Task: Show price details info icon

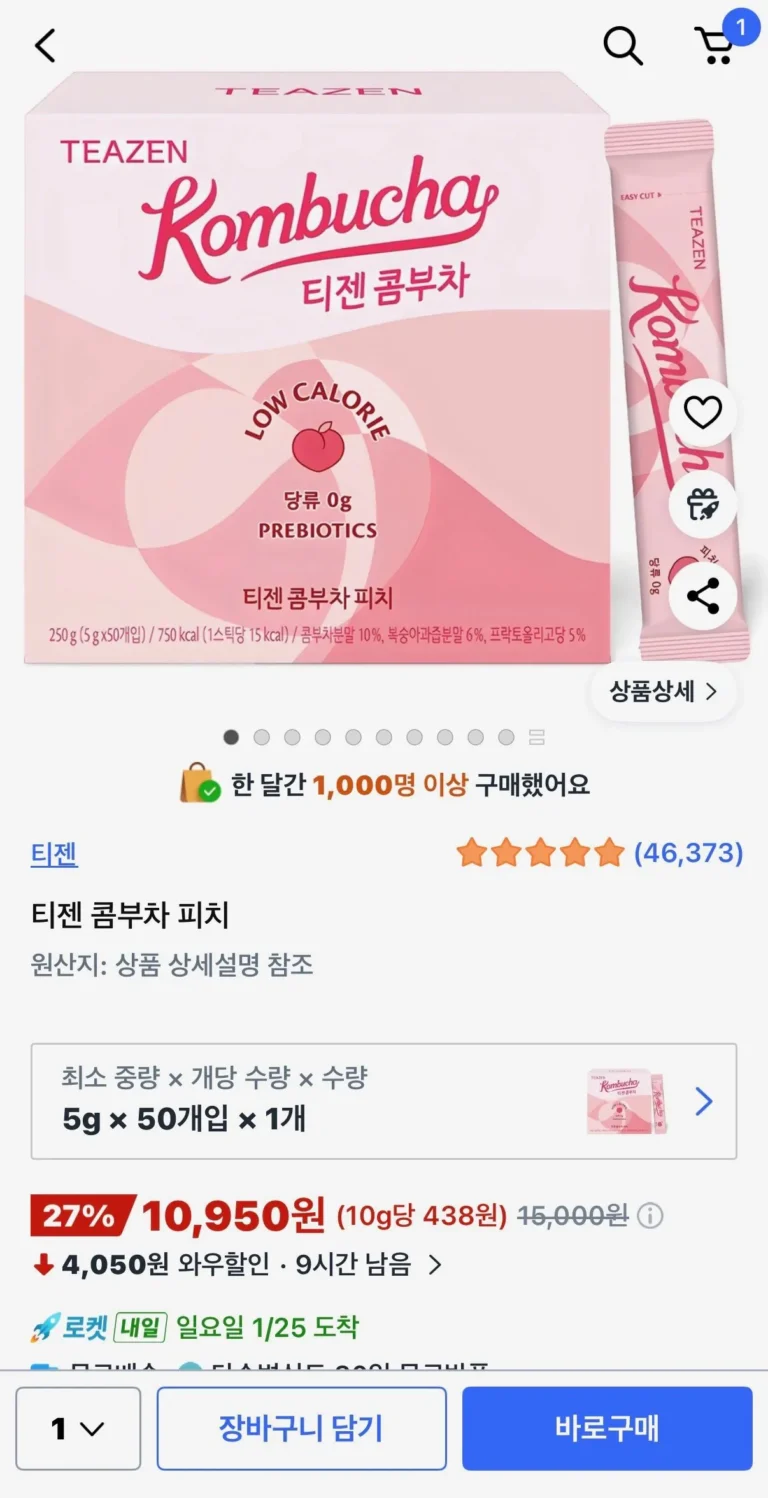Action: pyautogui.click(x=650, y=1216)
